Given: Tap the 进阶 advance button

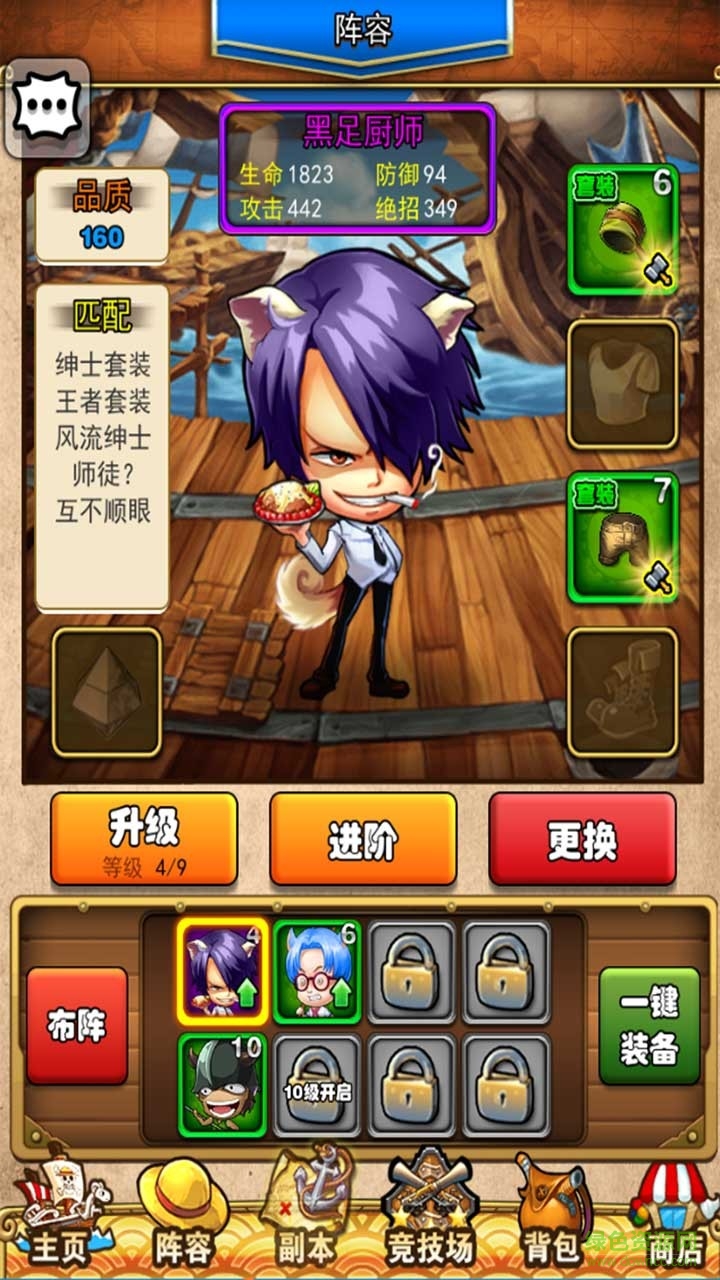Looking at the screenshot, I should [x=363, y=838].
